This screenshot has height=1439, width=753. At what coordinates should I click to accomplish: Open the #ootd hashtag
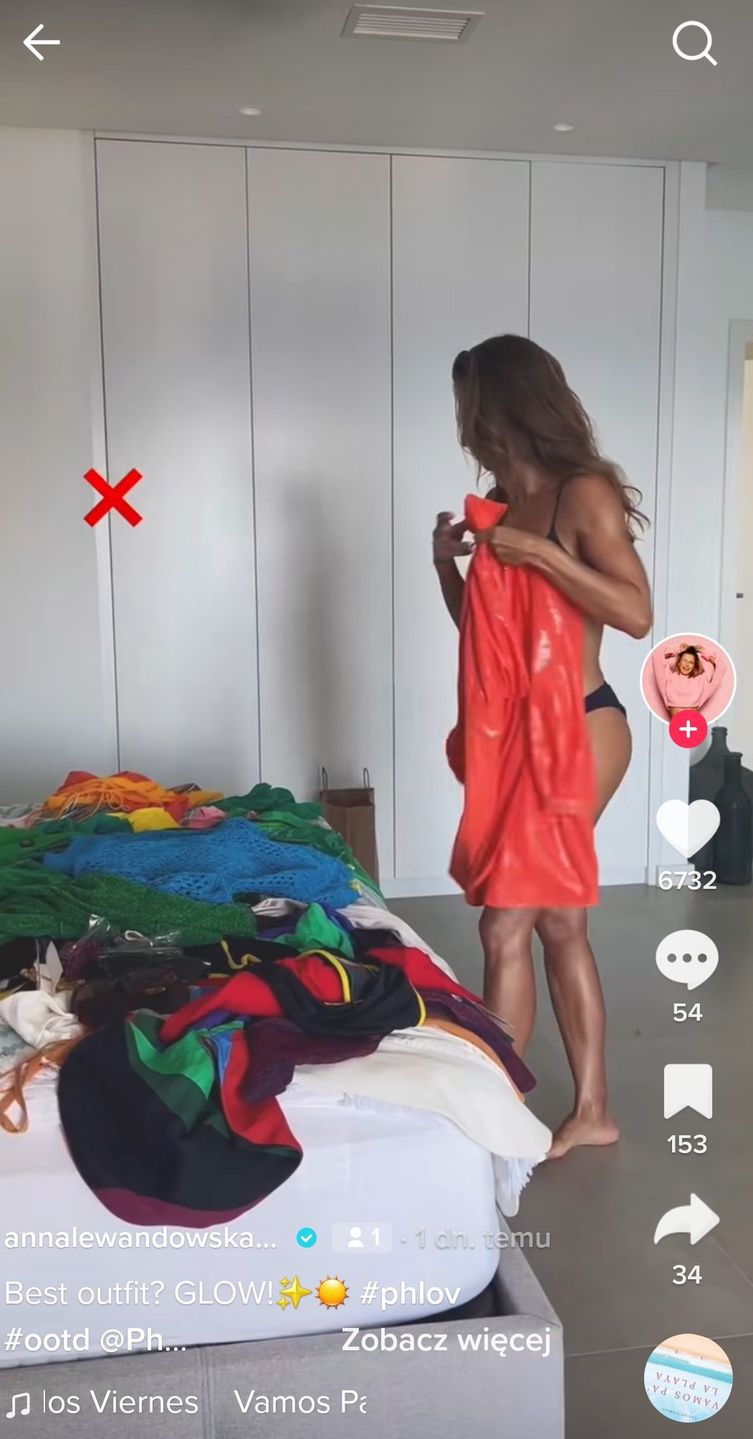pos(47,1340)
